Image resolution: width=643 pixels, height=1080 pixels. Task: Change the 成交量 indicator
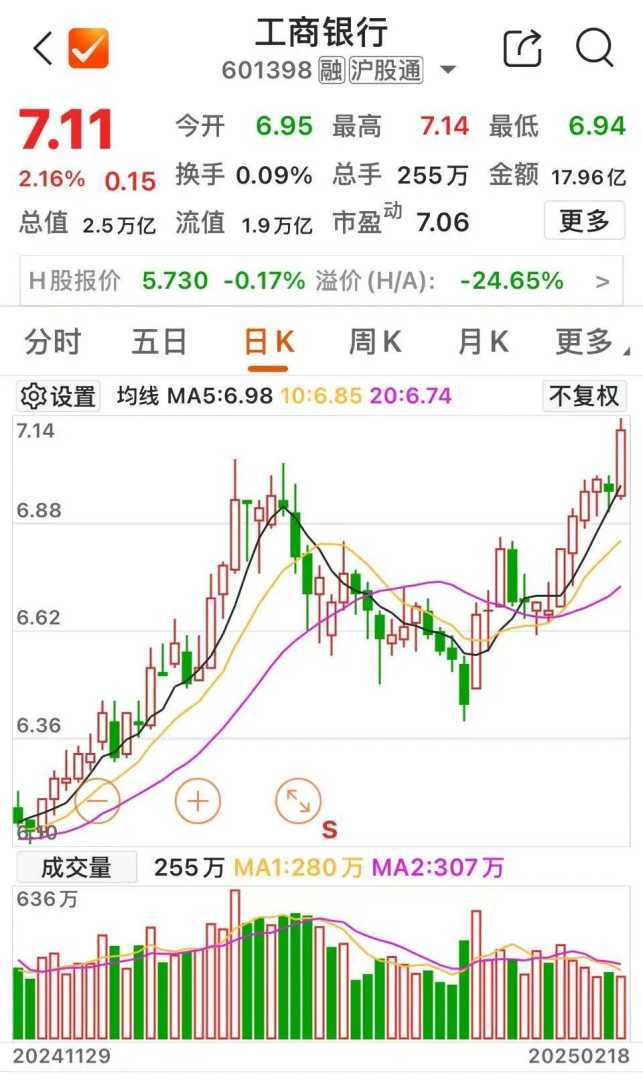pyautogui.click(x=76, y=867)
